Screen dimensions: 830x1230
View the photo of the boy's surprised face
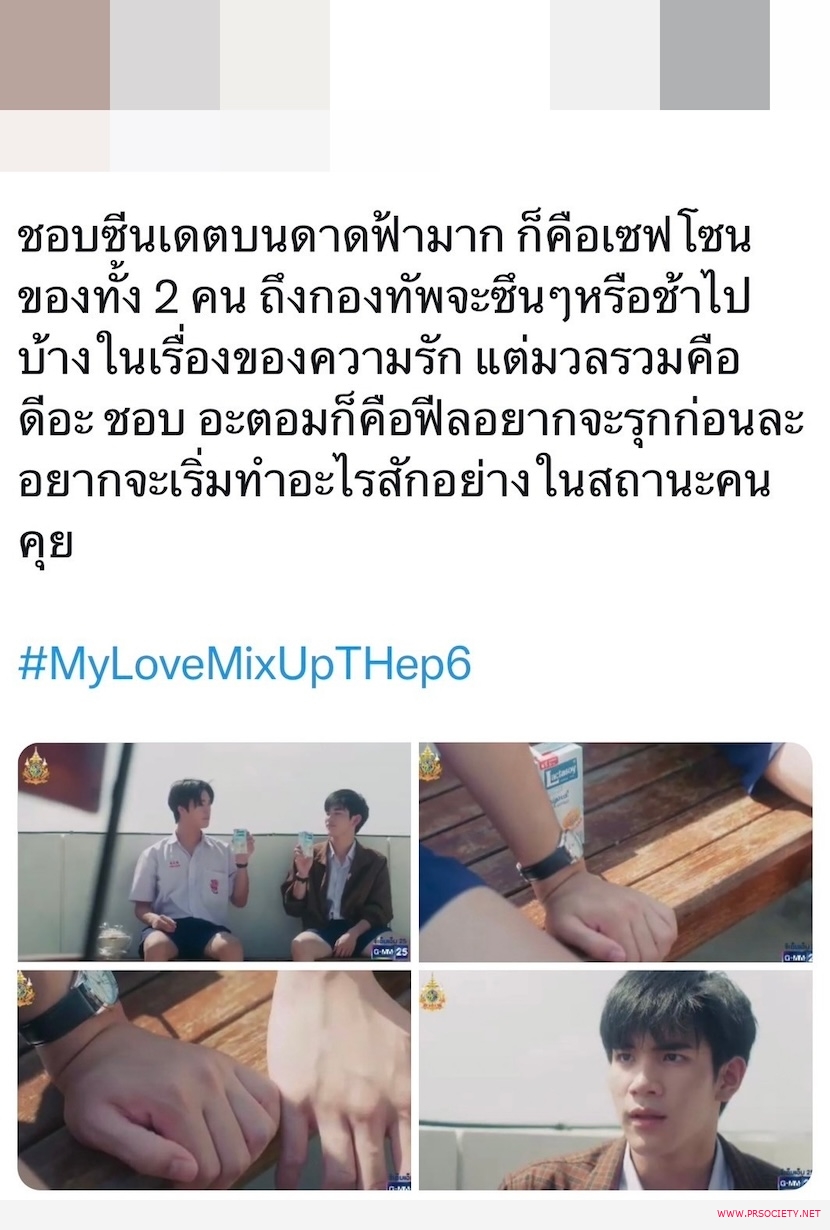[615, 1080]
